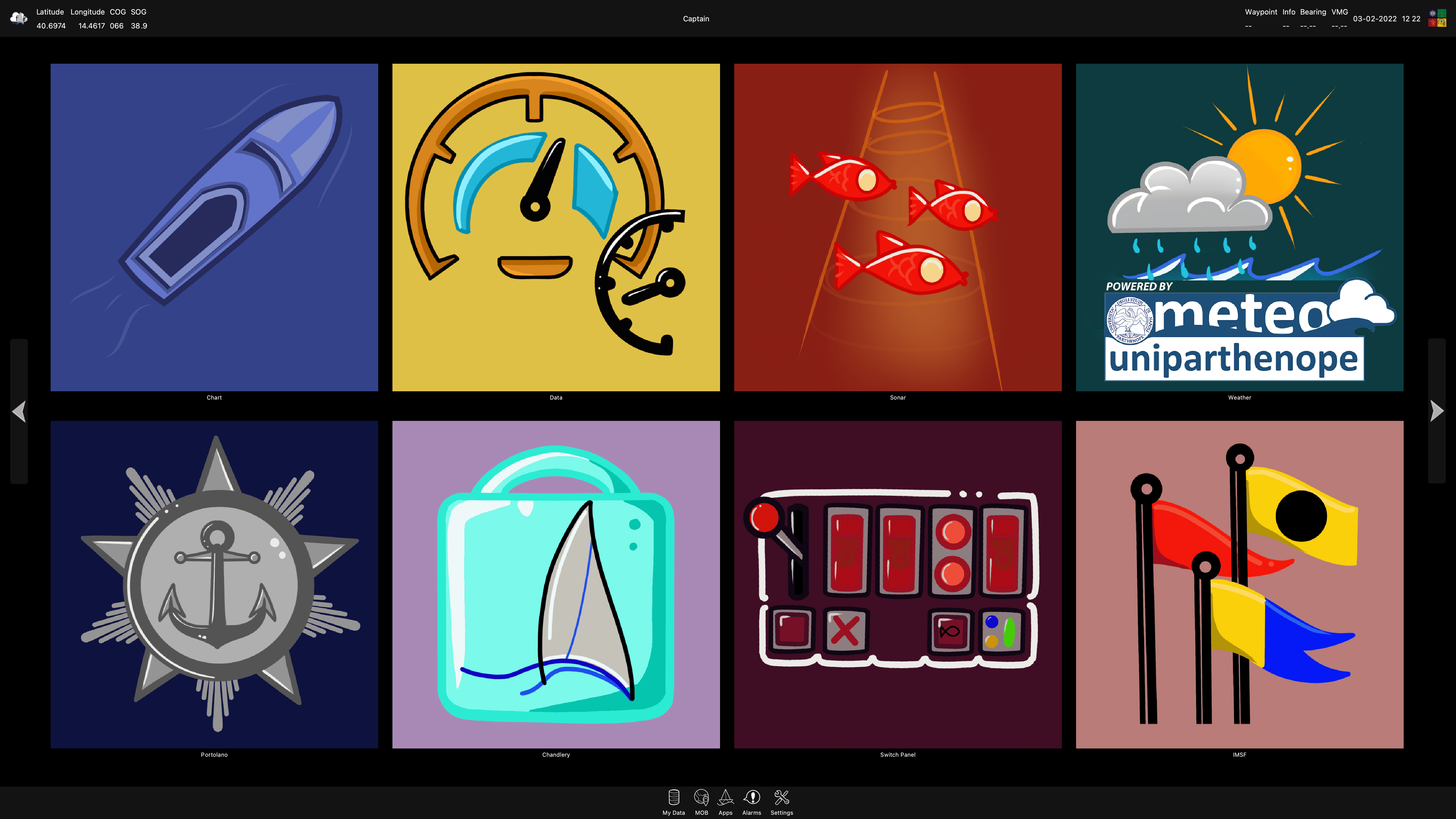Open the Data gauges tile
1456x819 pixels.
pyautogui.click(x=556, y=227)
